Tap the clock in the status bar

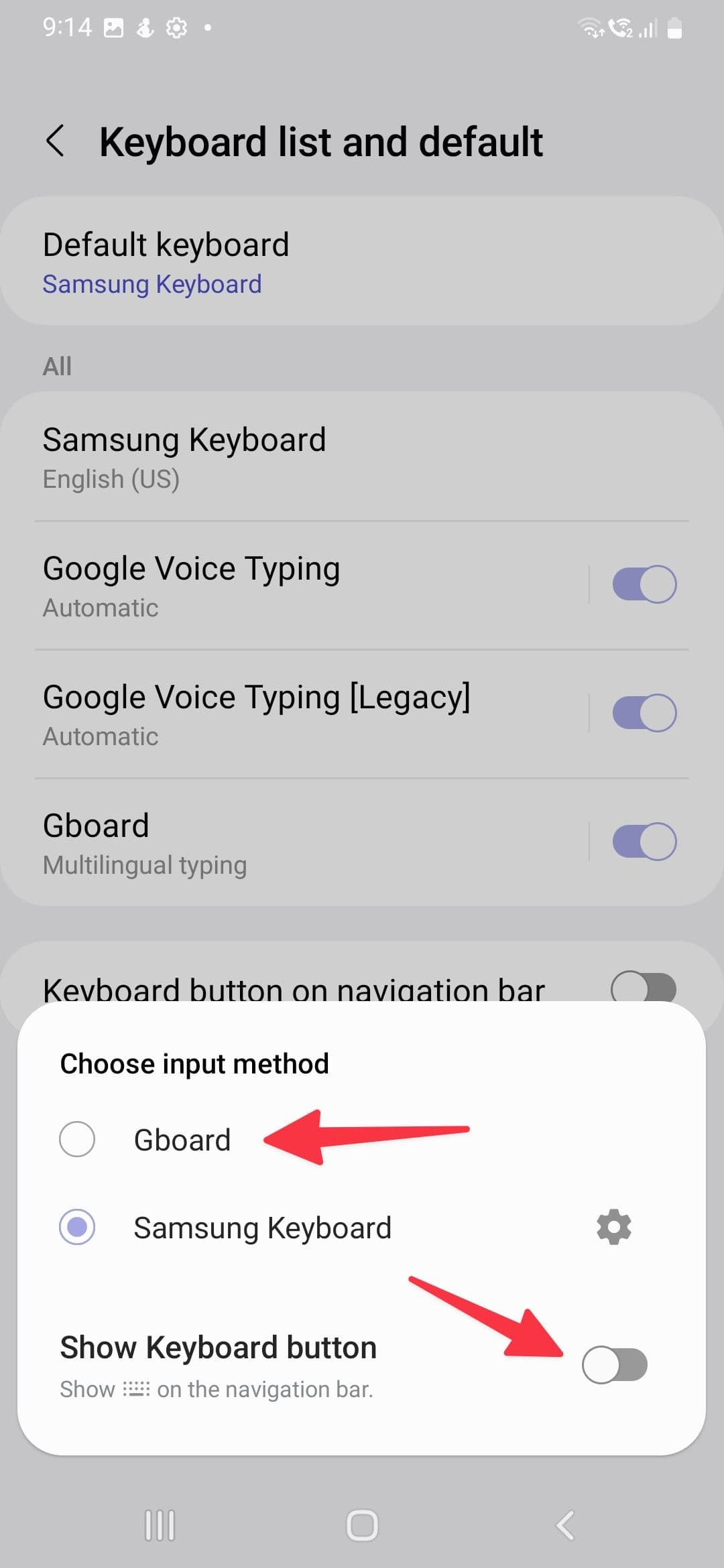(x=67, y=27)
